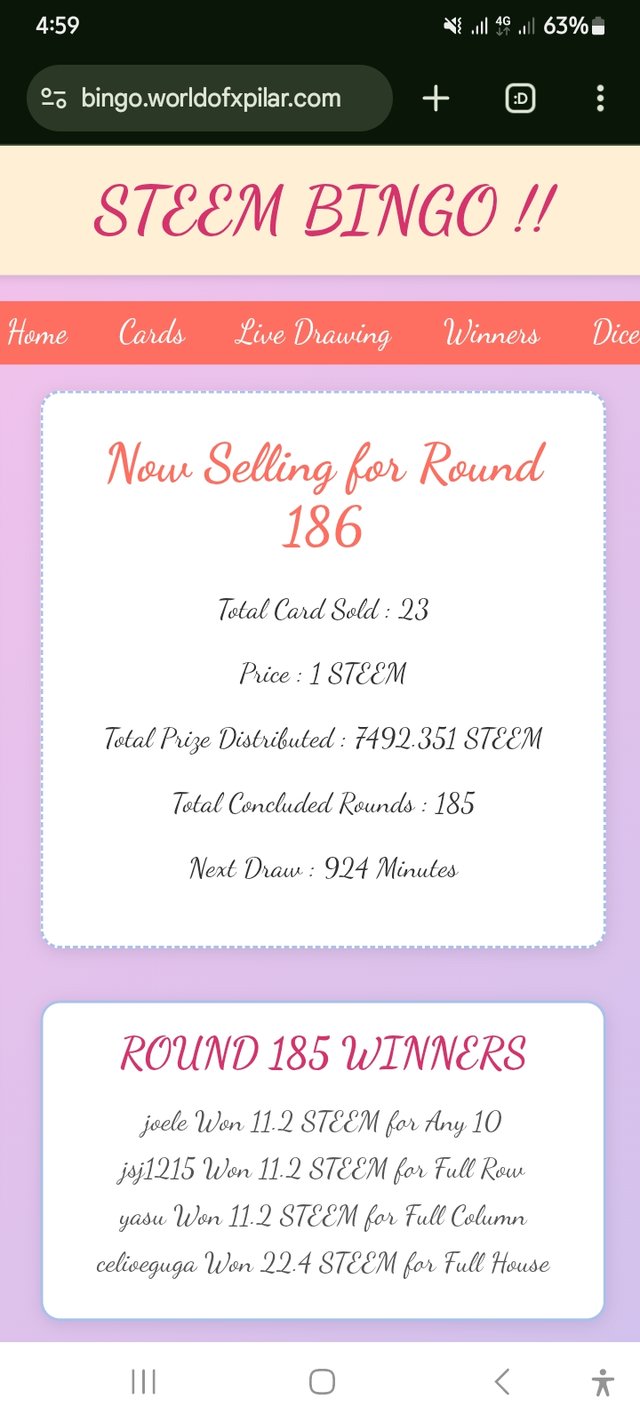This screenshot has height=1422, width=640.
Task: Open the Dice menu item
Action: click(614, 333)
